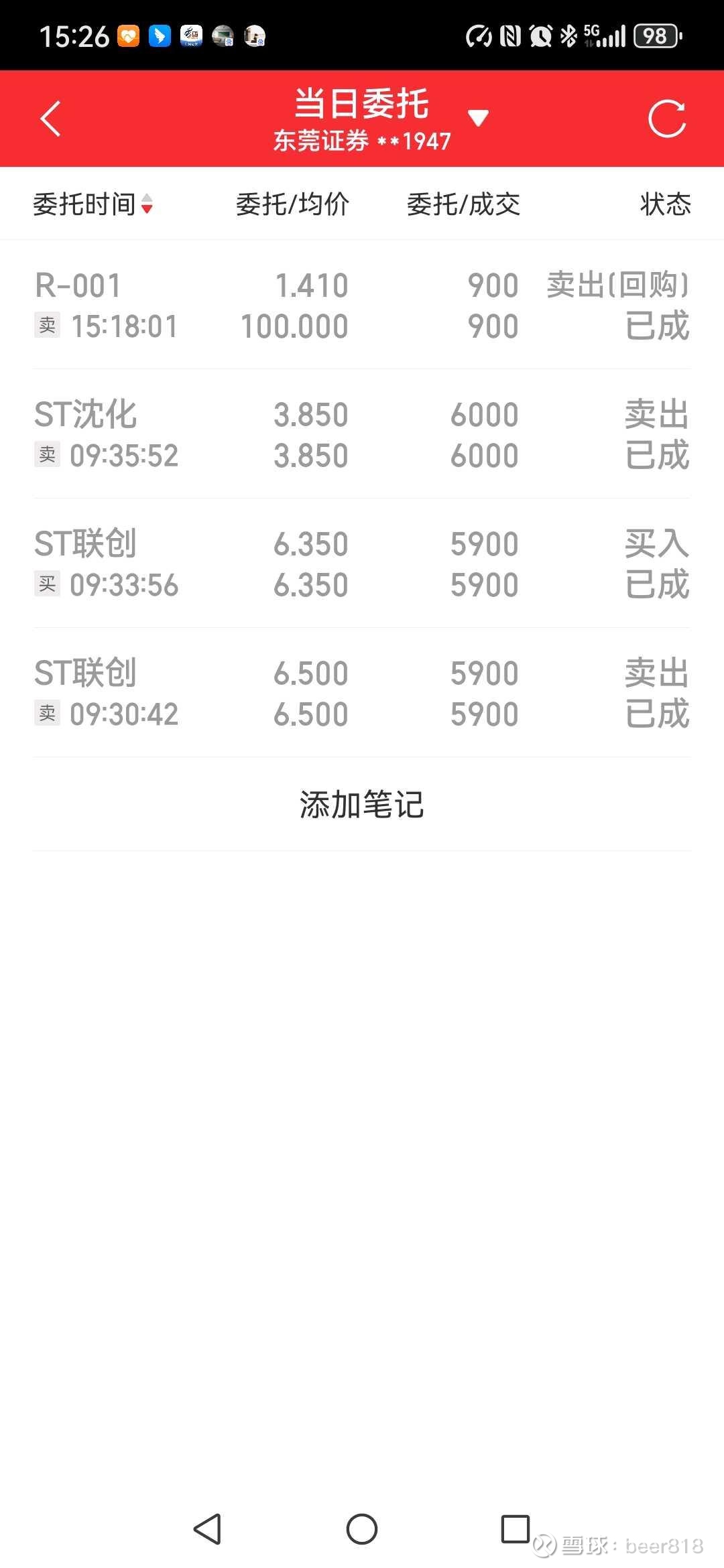Expand the 东莞证券 account dropdown

pos(478,119)
